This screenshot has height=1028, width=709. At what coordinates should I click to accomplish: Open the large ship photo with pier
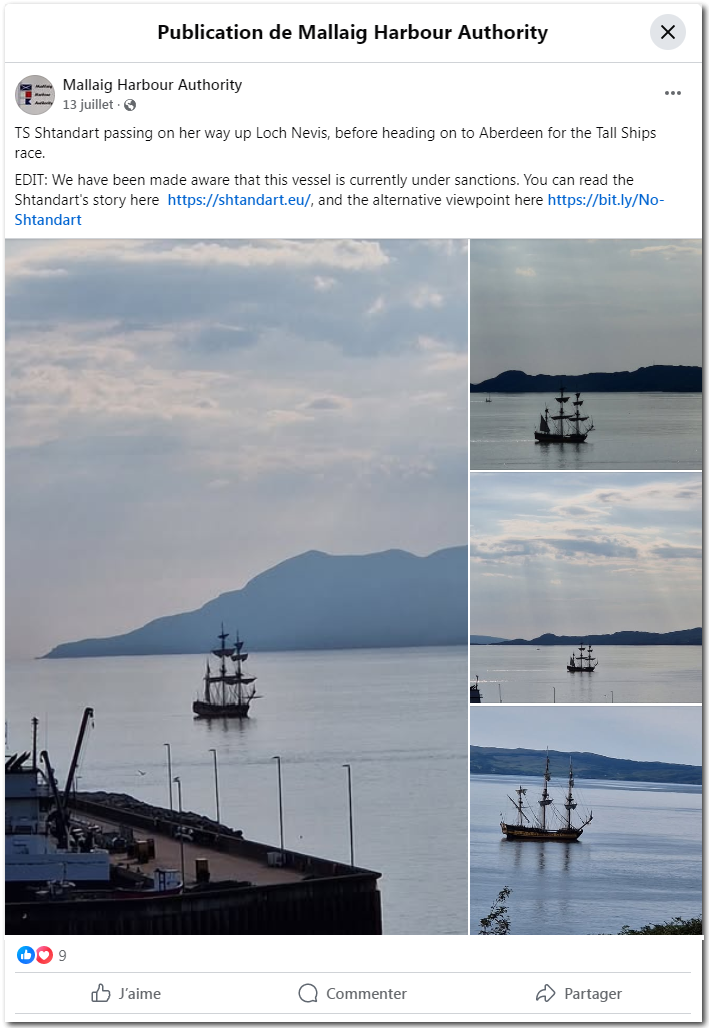tap(236, 586)
